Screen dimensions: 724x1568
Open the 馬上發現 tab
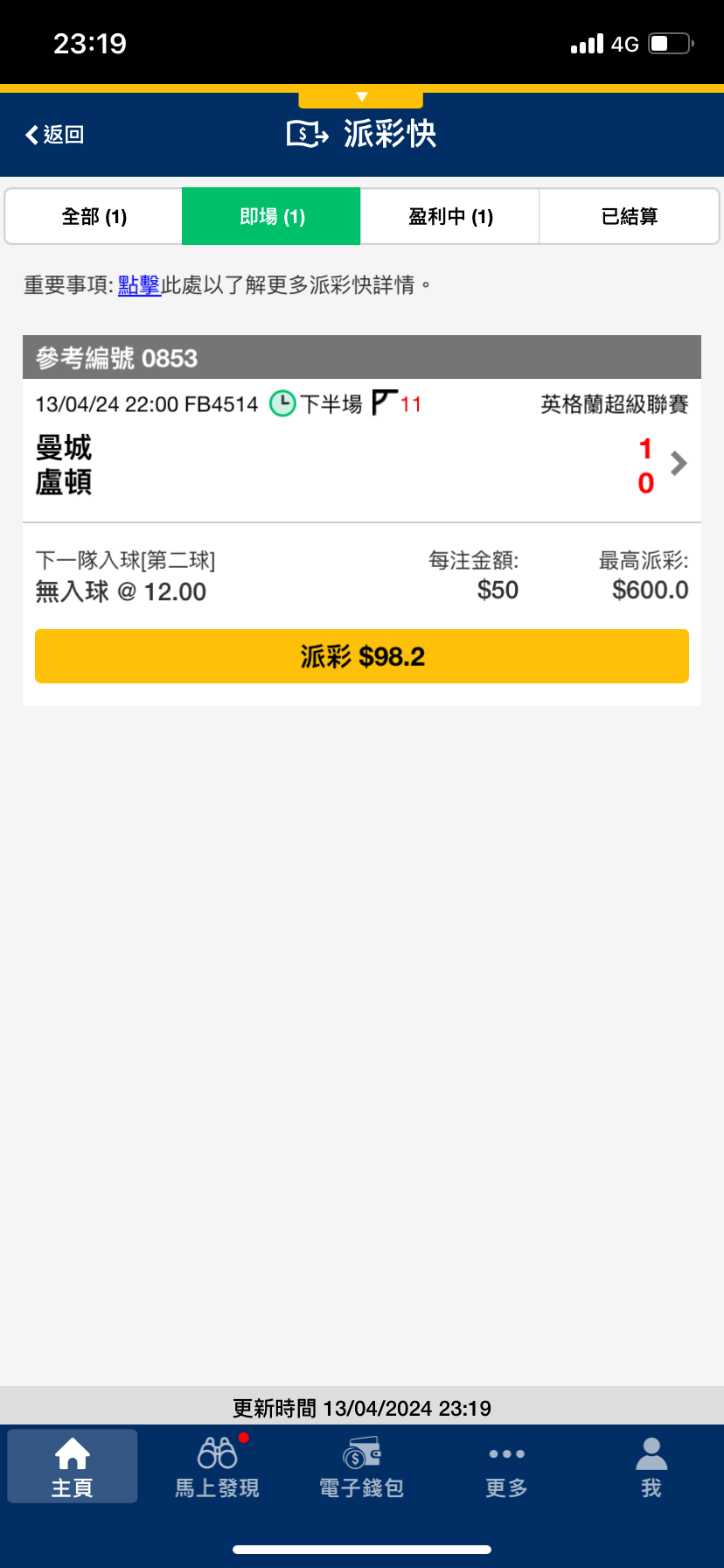217,1466
